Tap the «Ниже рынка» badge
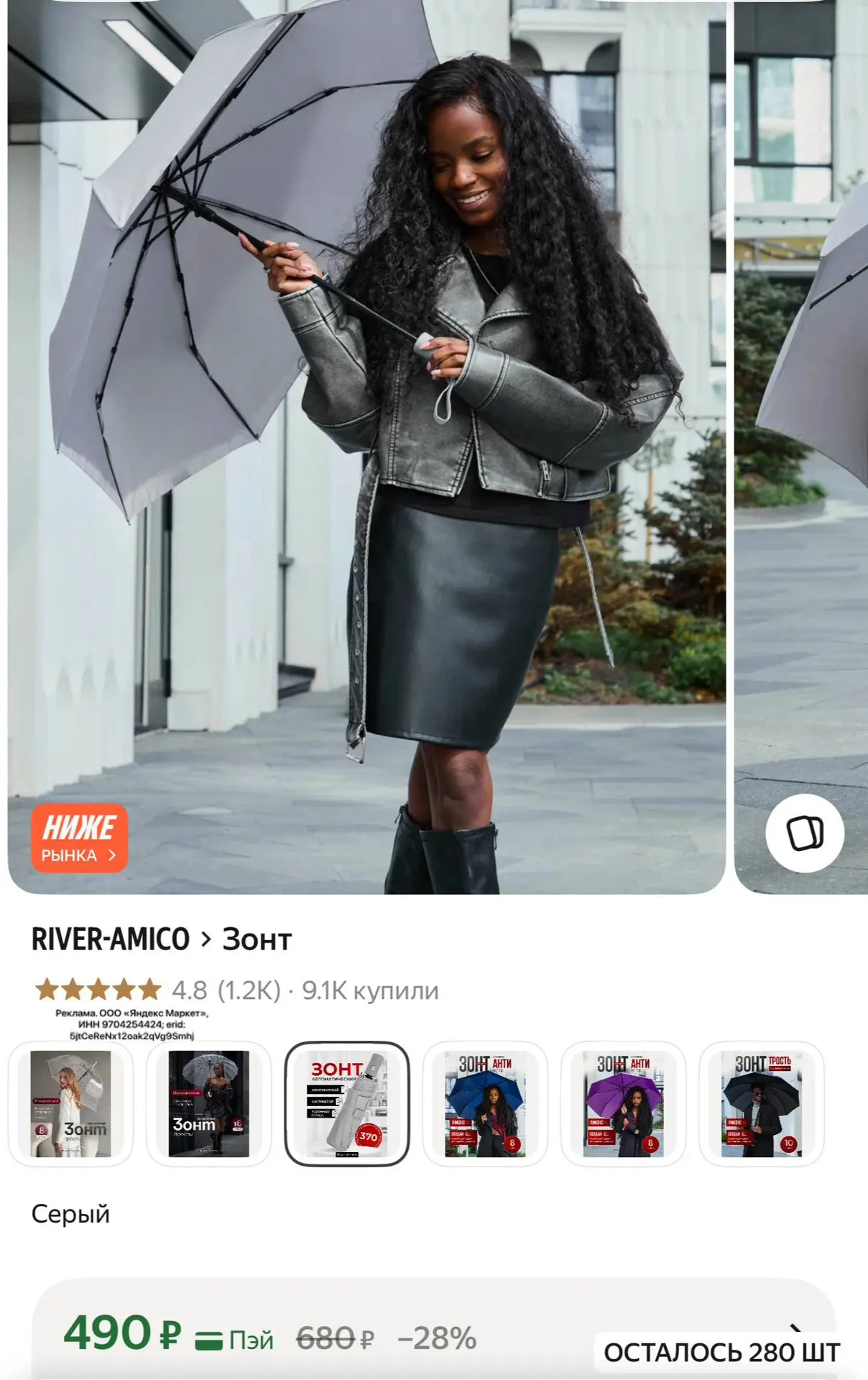This screenshot has width=868, height=1380. pos(79,838)
